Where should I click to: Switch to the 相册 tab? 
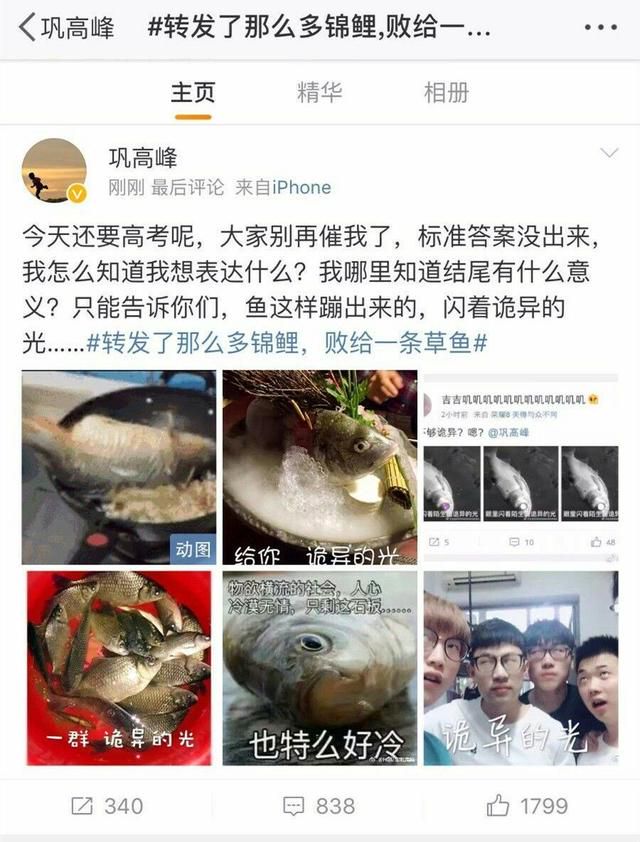pyautogui.click(x=446, y=93)
